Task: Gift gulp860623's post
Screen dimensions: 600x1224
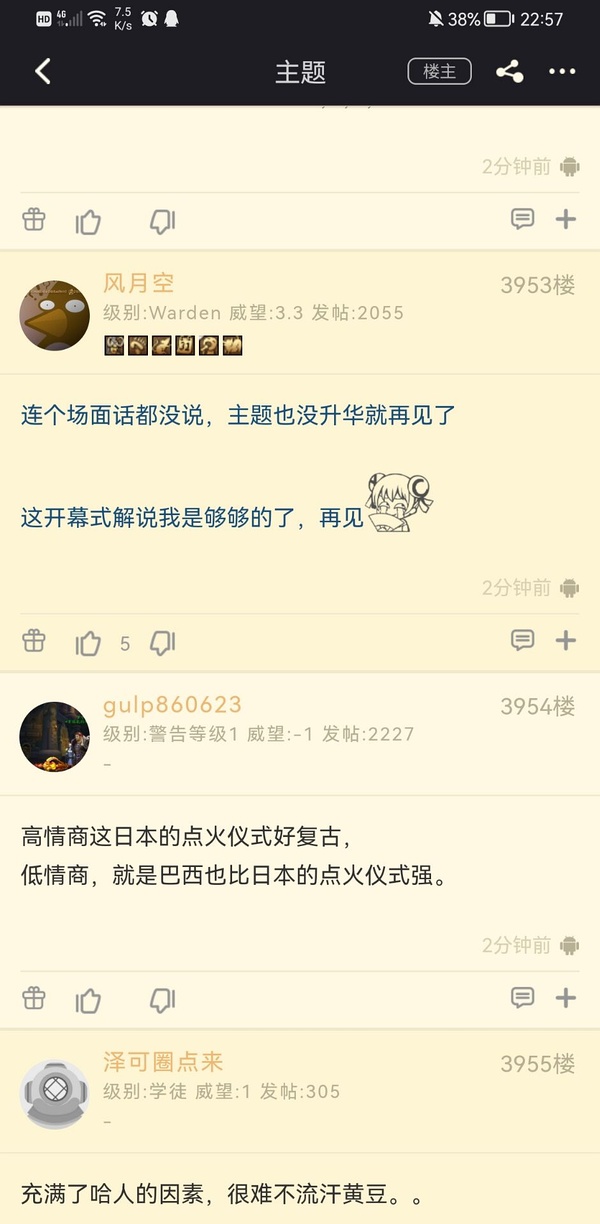Action: [34, 997]
